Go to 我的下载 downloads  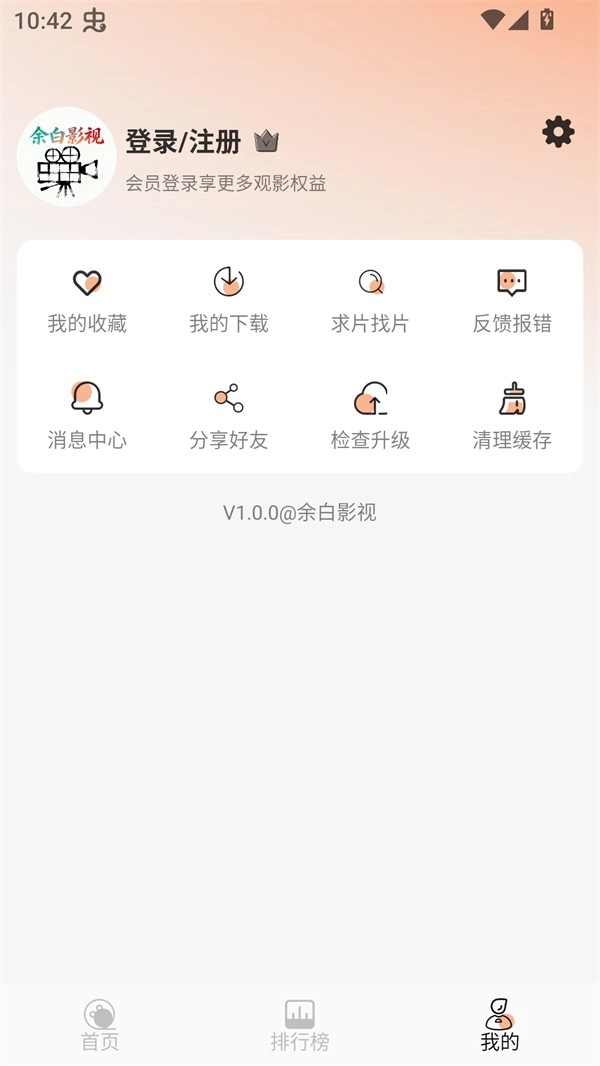pos(229,299)
